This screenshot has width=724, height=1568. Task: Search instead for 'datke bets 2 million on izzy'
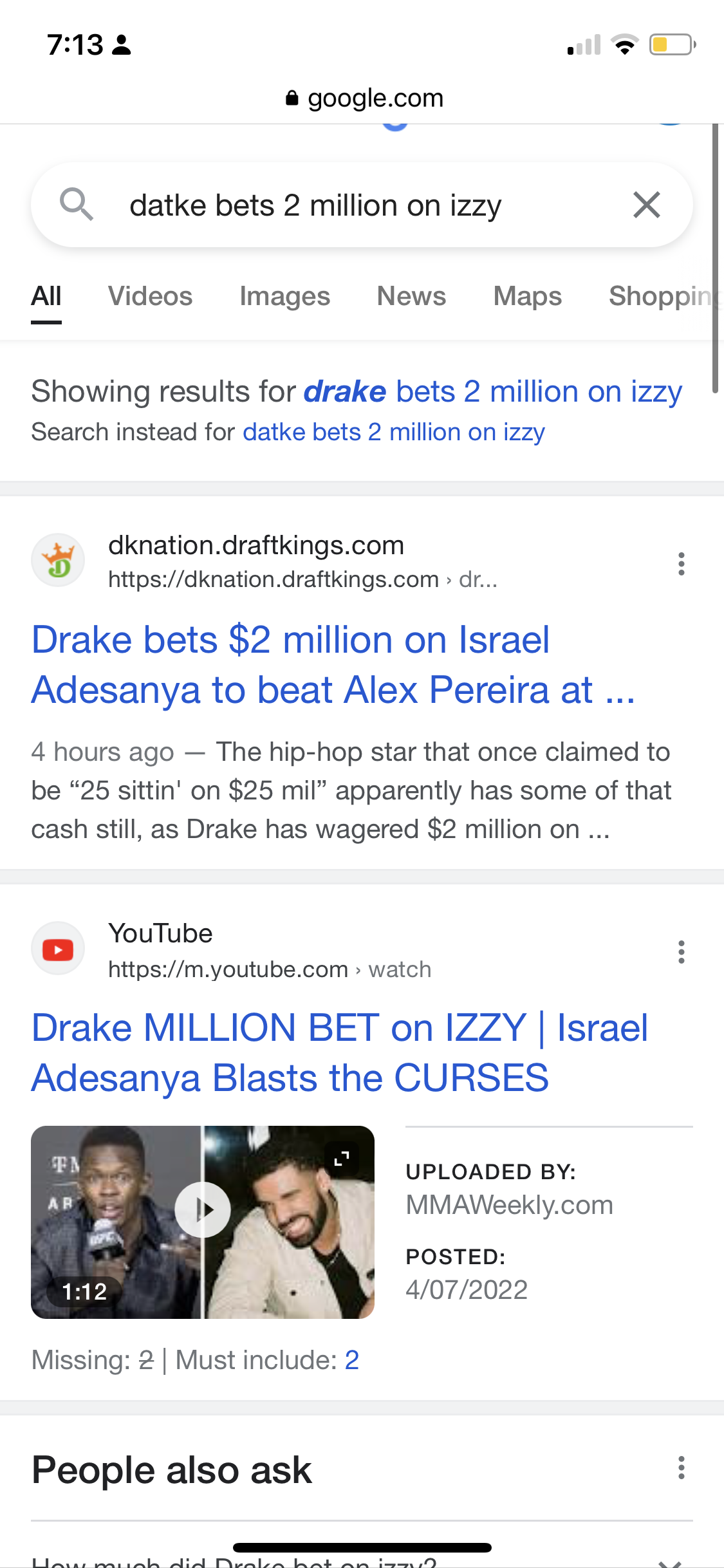[393, 433]
